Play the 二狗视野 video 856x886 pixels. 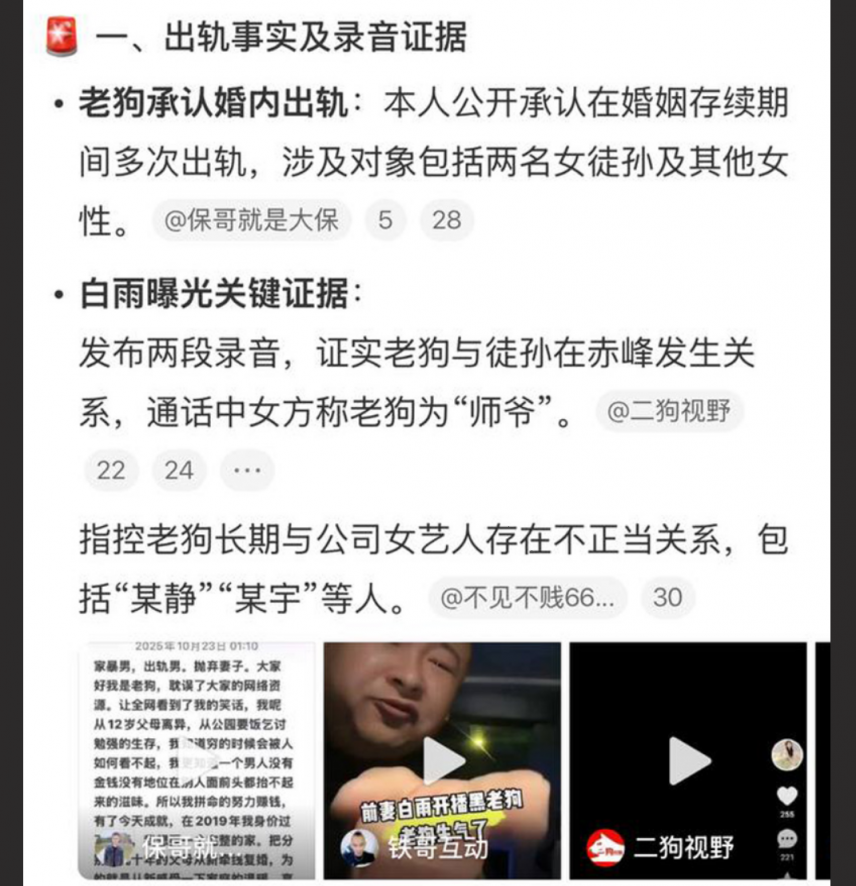(x=689, y=760)
